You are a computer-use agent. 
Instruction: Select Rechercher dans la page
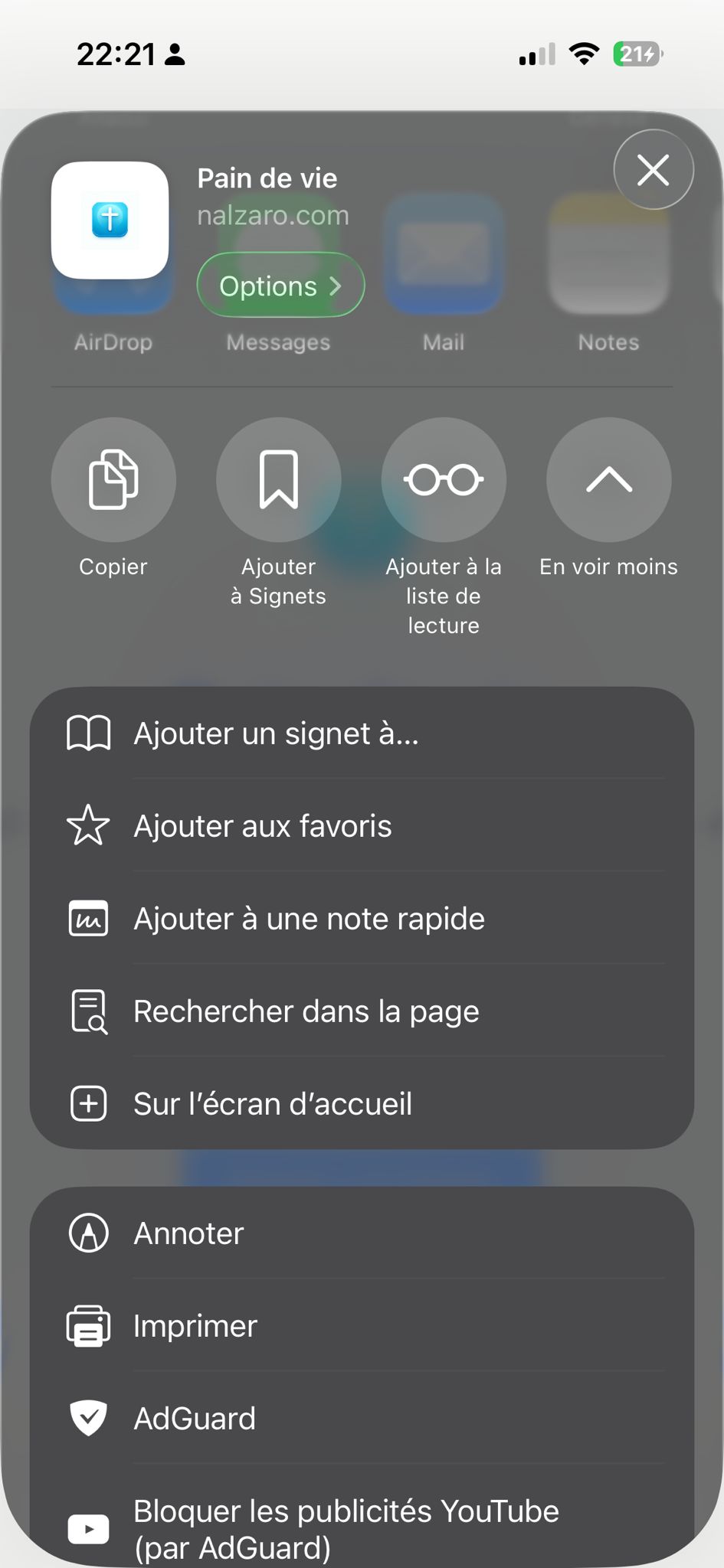click(x=305, y=1011)
